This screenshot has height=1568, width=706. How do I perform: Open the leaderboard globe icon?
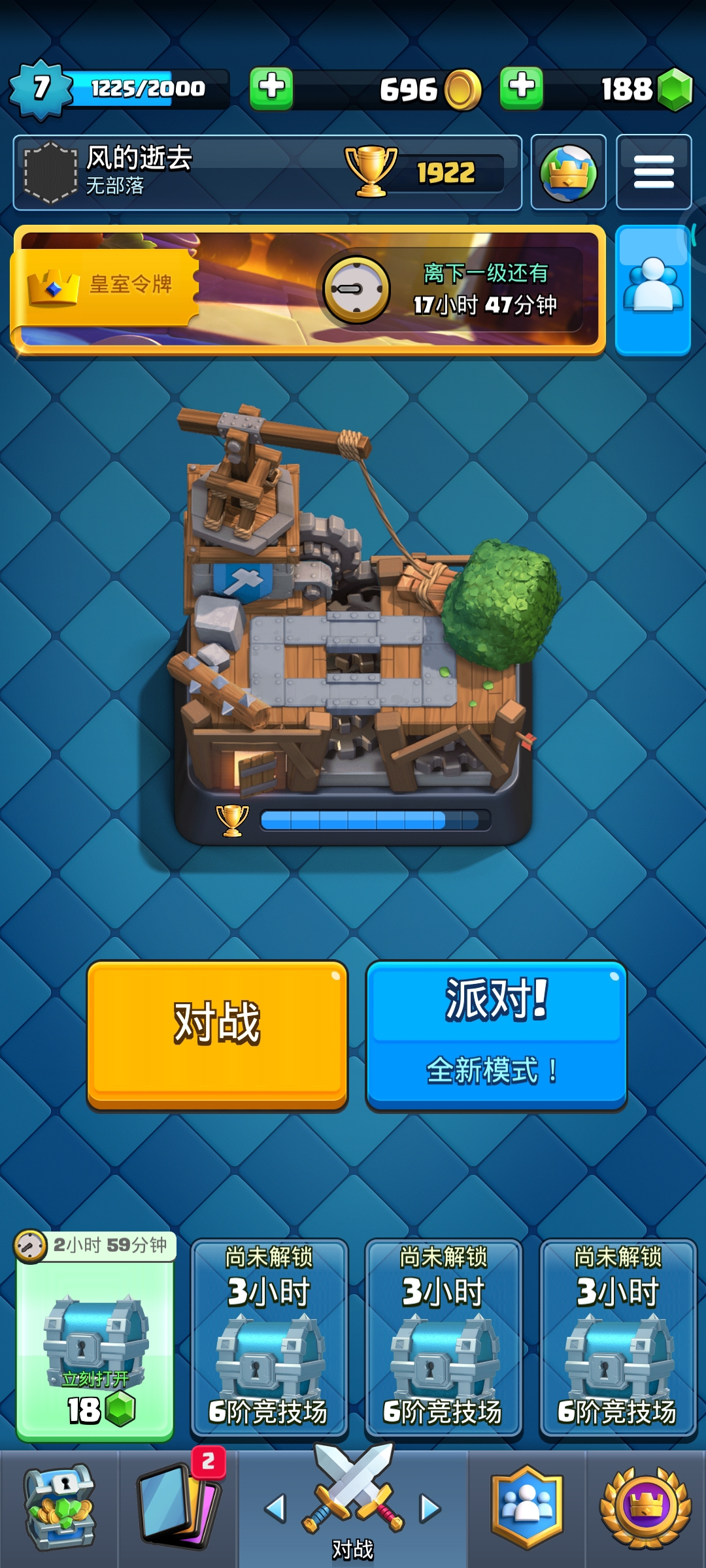[568, 173]
